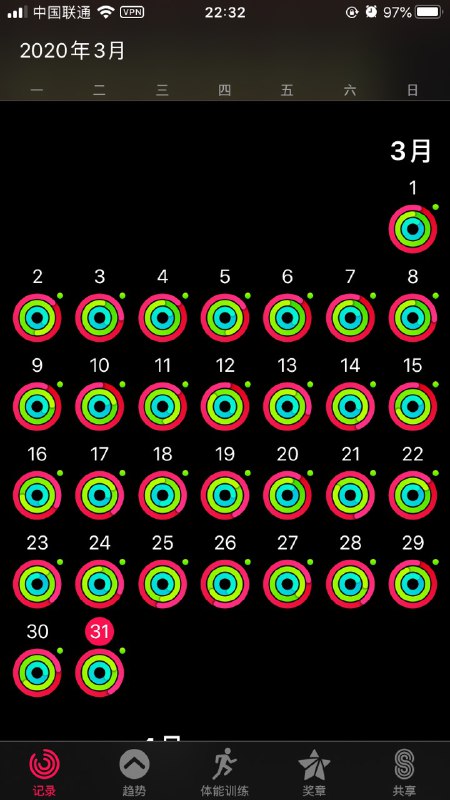Screen dimensions: 450x800
Task: View March 28 activity rings
Action: 351,584
